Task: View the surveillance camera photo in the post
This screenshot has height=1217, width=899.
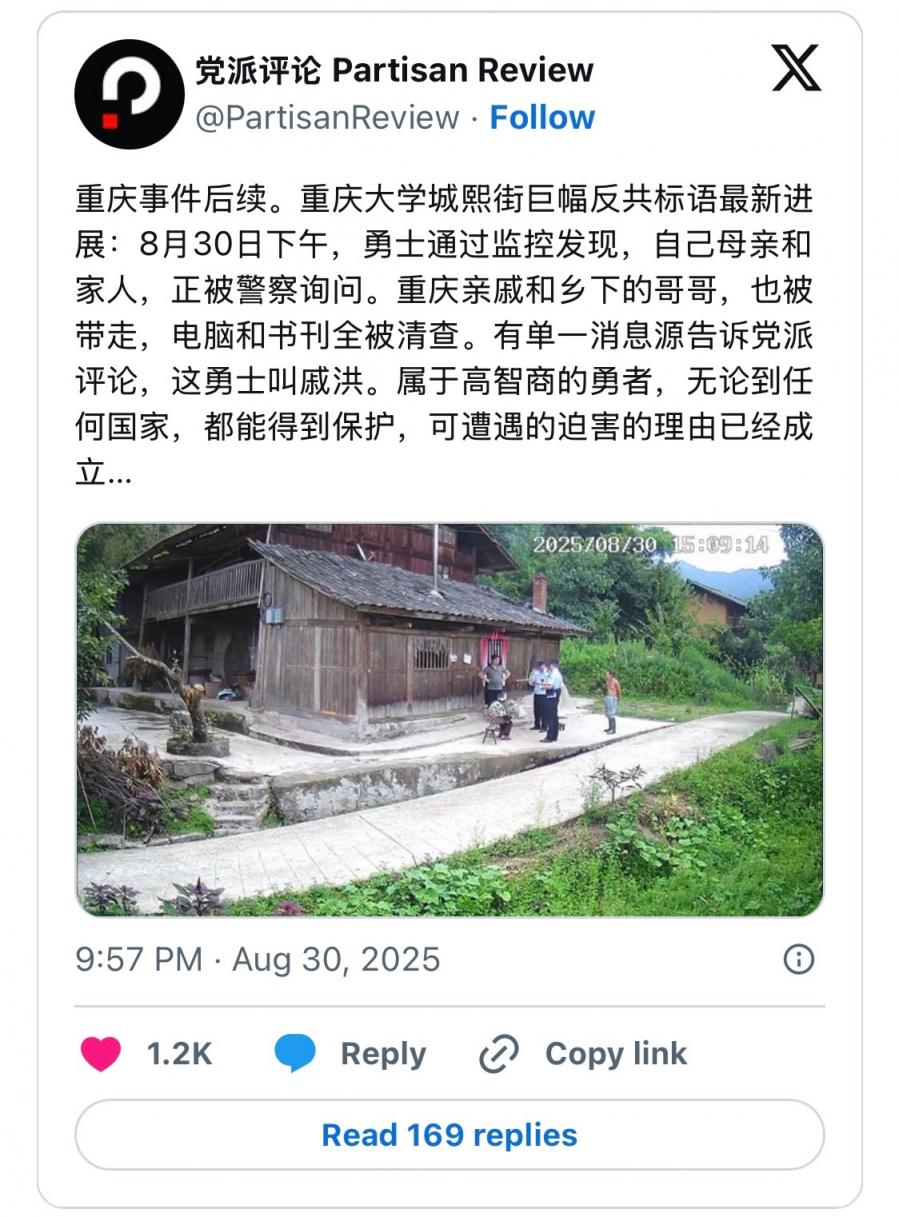Action: 449,719
